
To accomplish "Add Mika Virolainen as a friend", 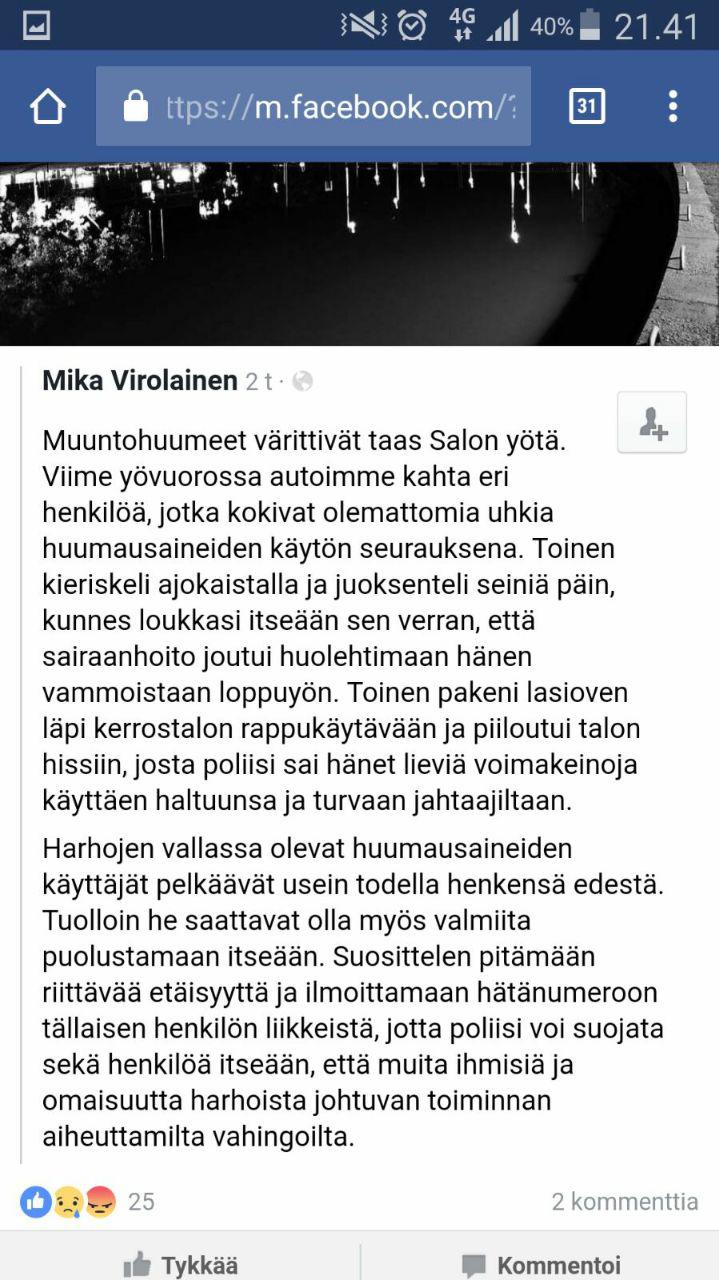I will [x=652, y=423].
